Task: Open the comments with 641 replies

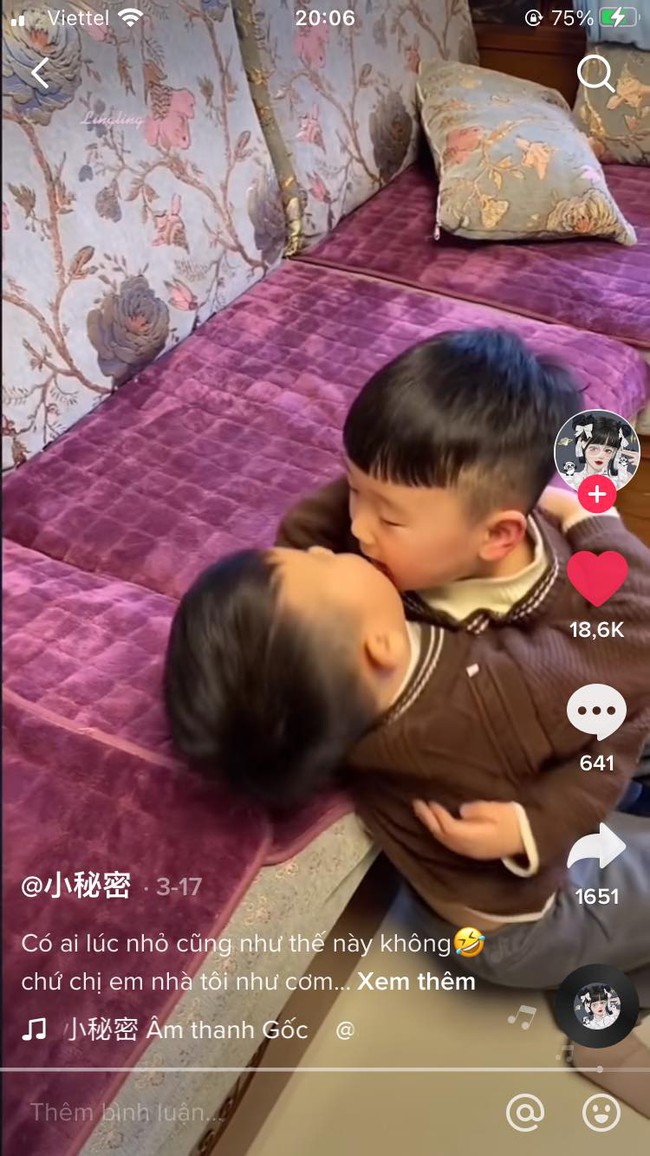Action: tap(597, 712)
